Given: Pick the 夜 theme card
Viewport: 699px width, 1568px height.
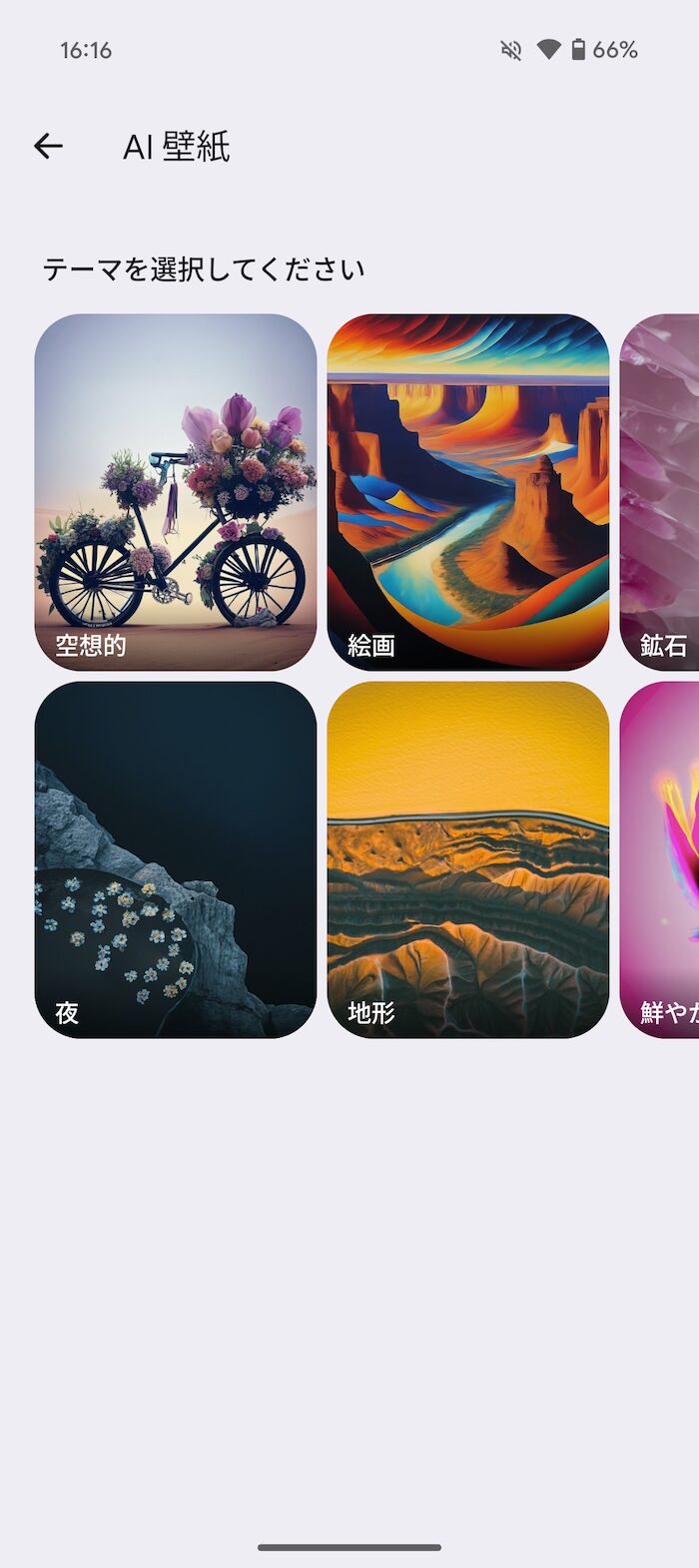Looking at the screenshot, I should click(176, 859).
